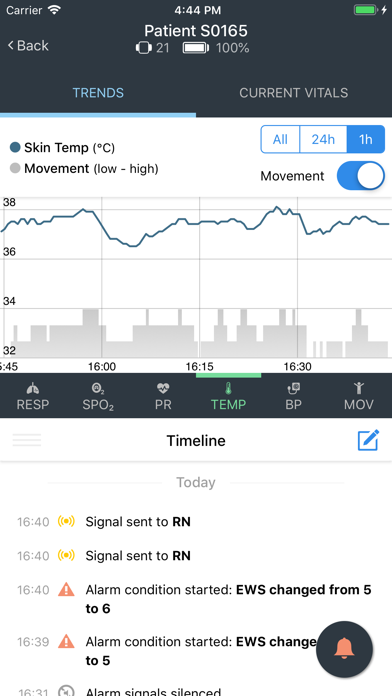Open the RESP vital trend
Screen dimensions: 392x696
click(32, 396)
